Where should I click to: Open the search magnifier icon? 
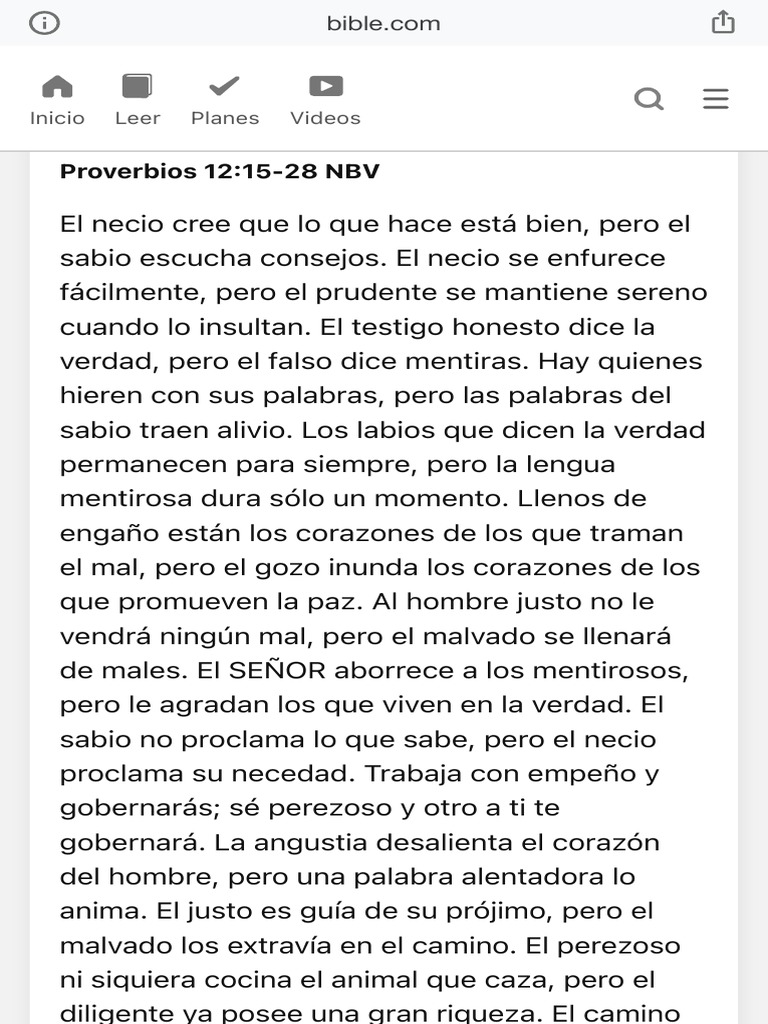pyautogui.click(x=649, y=99)
